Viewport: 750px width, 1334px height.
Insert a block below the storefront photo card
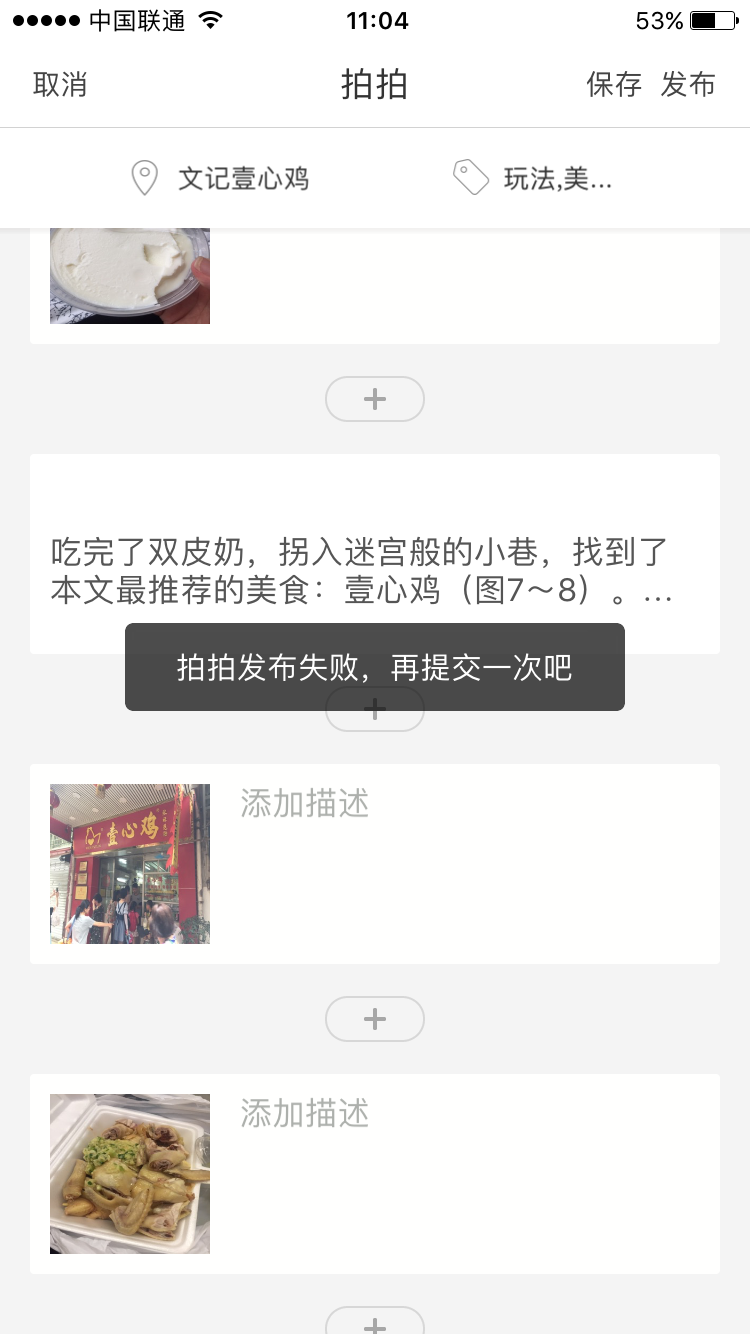[x=375, y=1019]
